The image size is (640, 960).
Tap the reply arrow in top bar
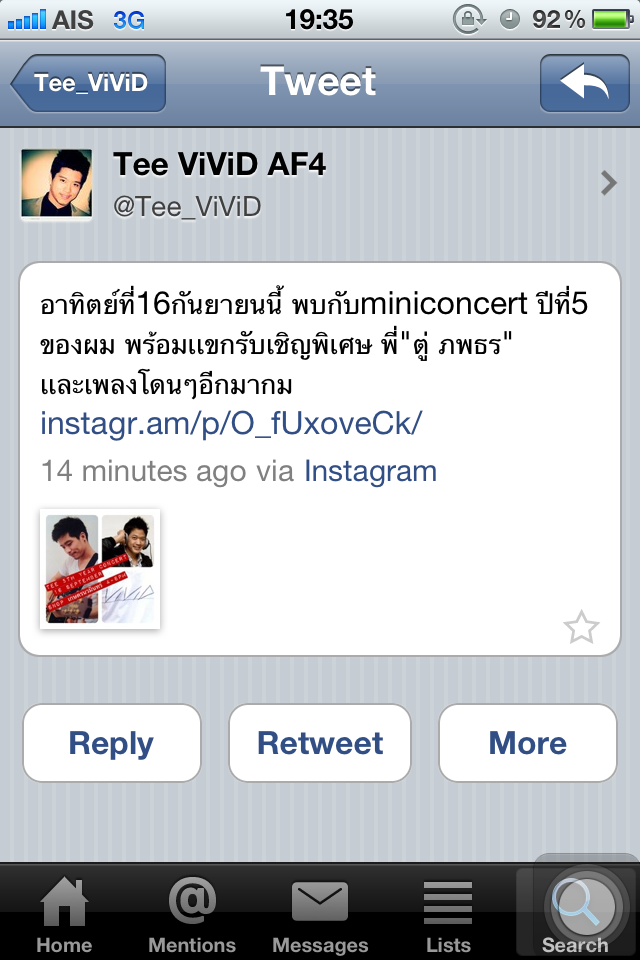click(x=584, y=83)
